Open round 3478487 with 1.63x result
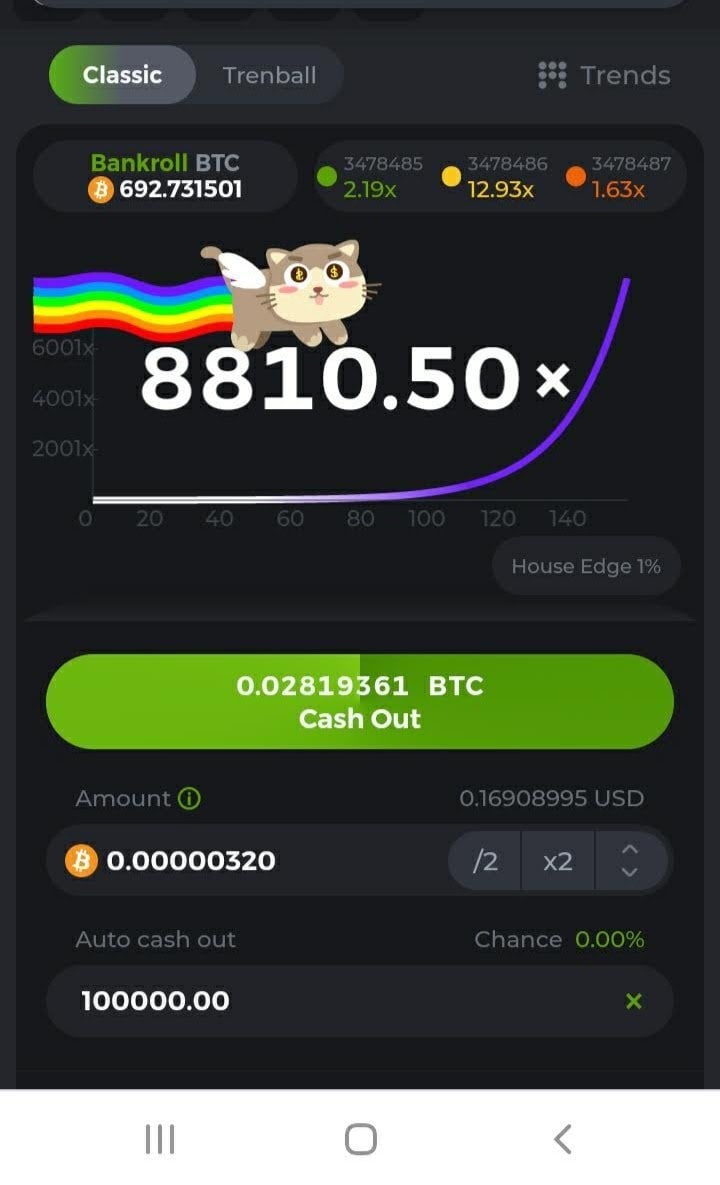This screenshot has height=1185, width=720. tap(619, 176)
